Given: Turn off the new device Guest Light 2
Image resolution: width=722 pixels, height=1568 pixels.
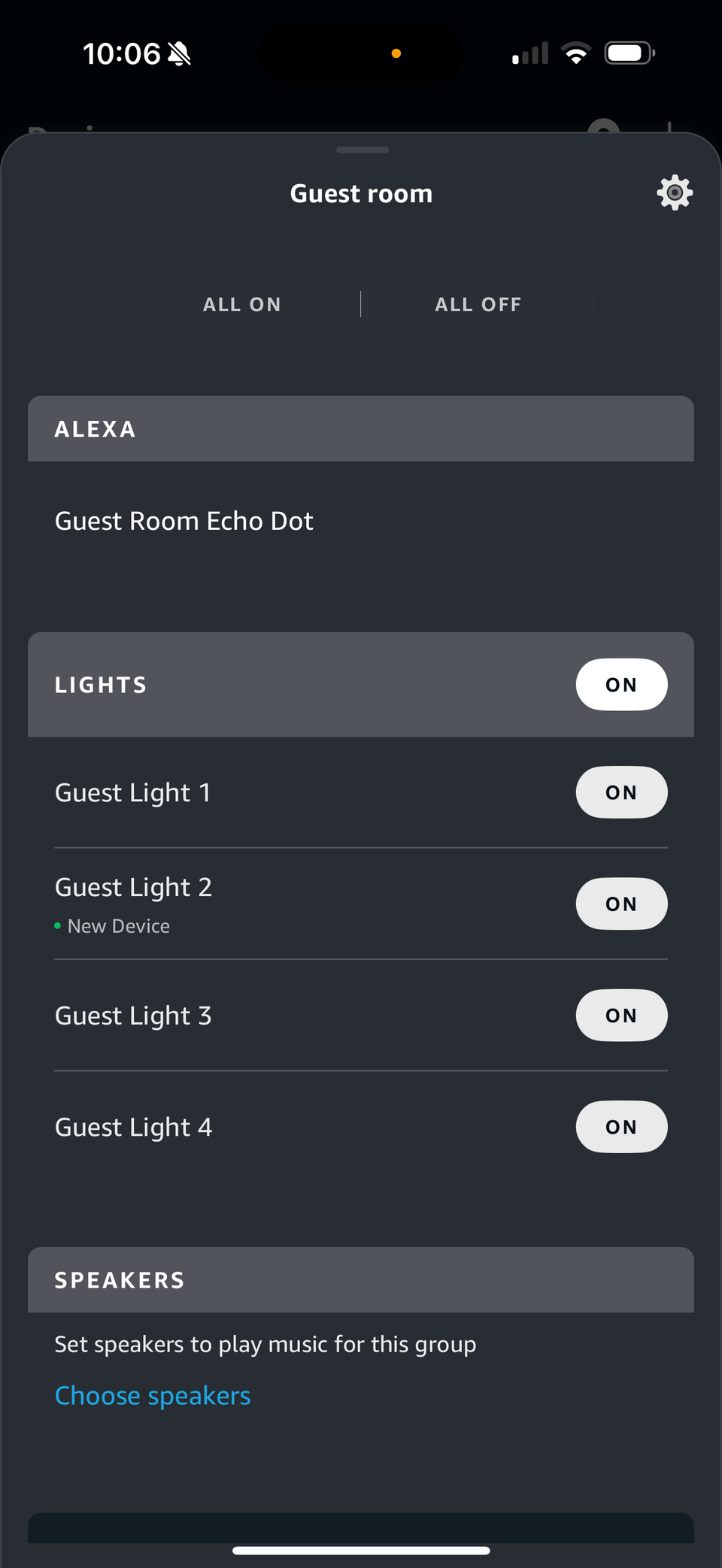Looking at the screenshot, I should pos(621,904).
